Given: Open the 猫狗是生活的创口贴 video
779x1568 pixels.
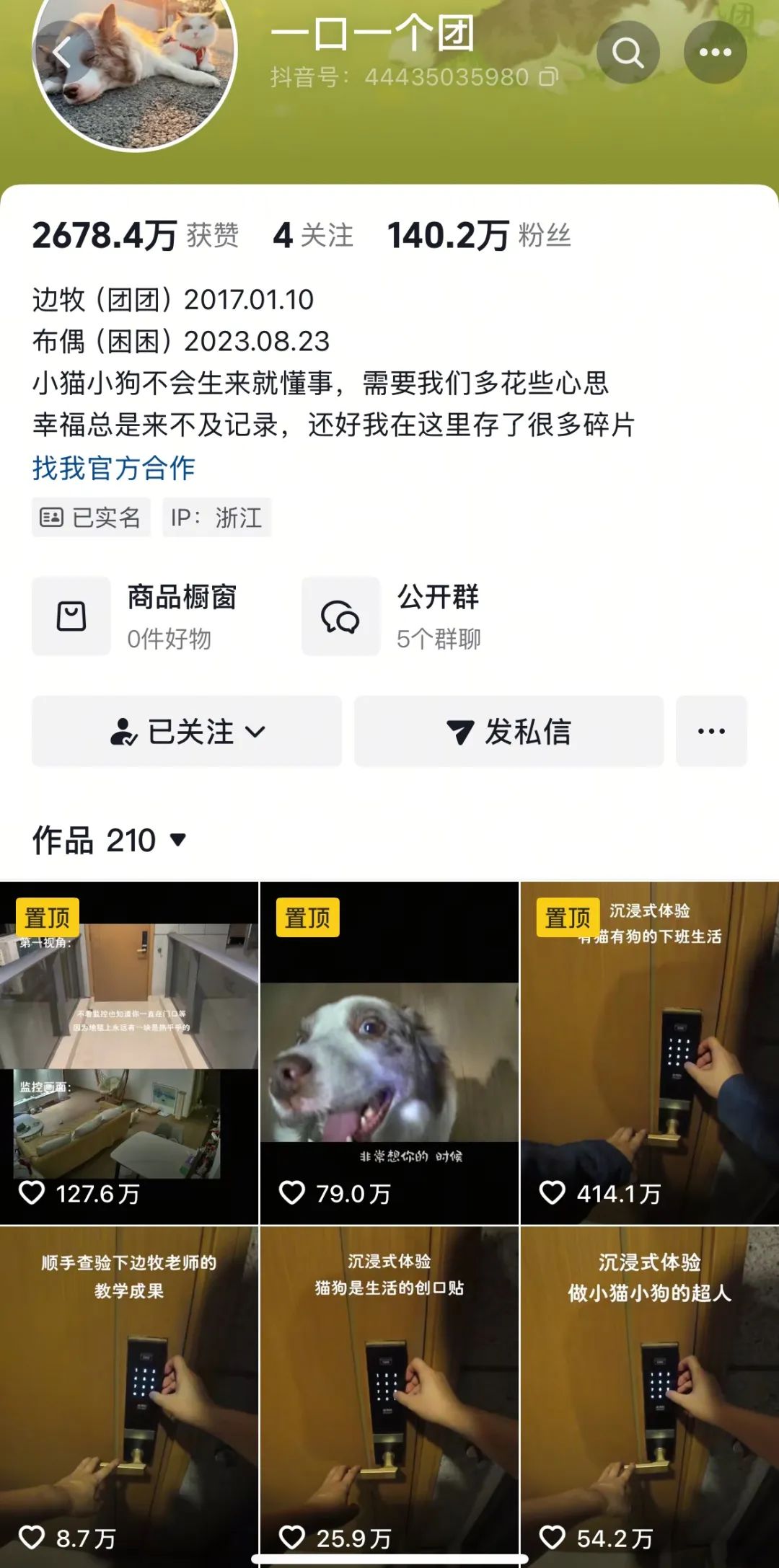Looking at the screenshot, I should [389, 1395].
